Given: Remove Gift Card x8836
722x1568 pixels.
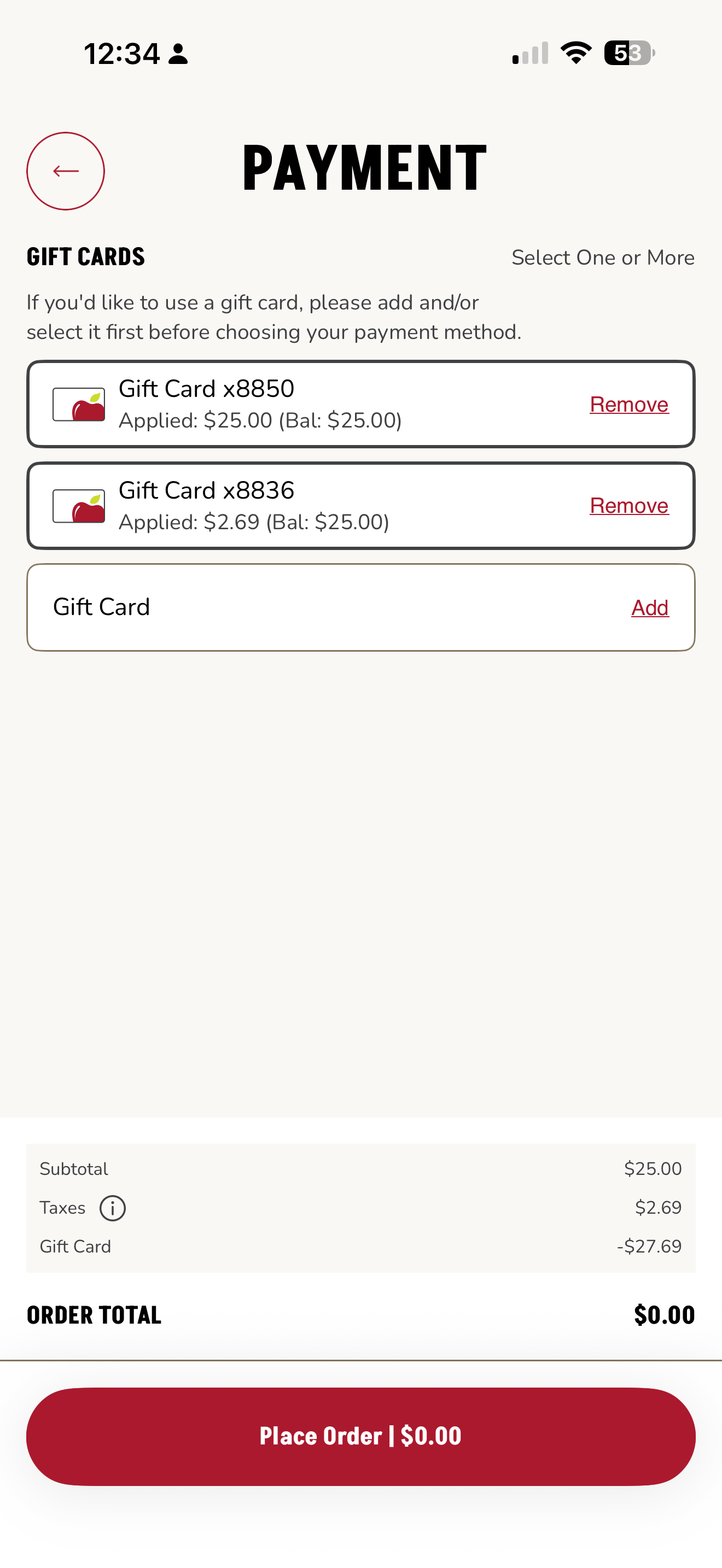Looking at the screenshot, I should pyautogui.click(x=629, y=506).
